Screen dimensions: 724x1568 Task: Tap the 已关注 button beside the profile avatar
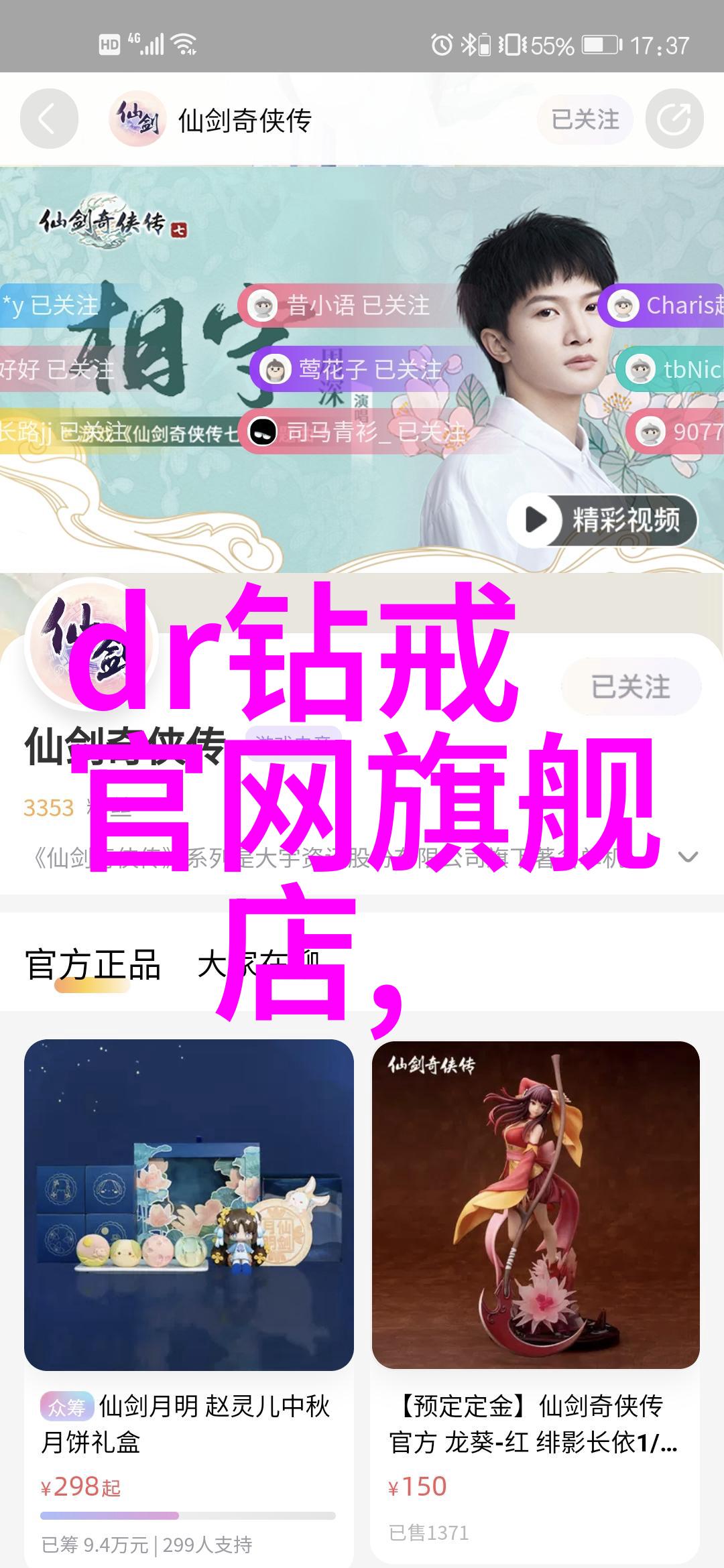point(630,687)
